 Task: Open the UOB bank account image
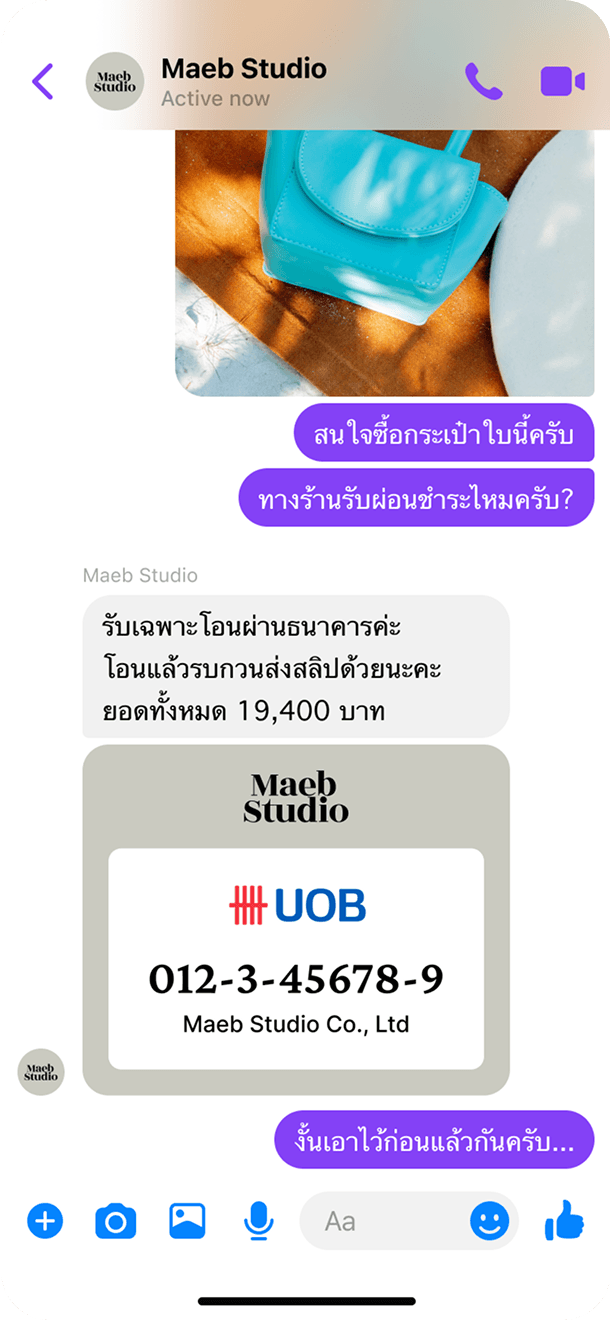[296, 919]
